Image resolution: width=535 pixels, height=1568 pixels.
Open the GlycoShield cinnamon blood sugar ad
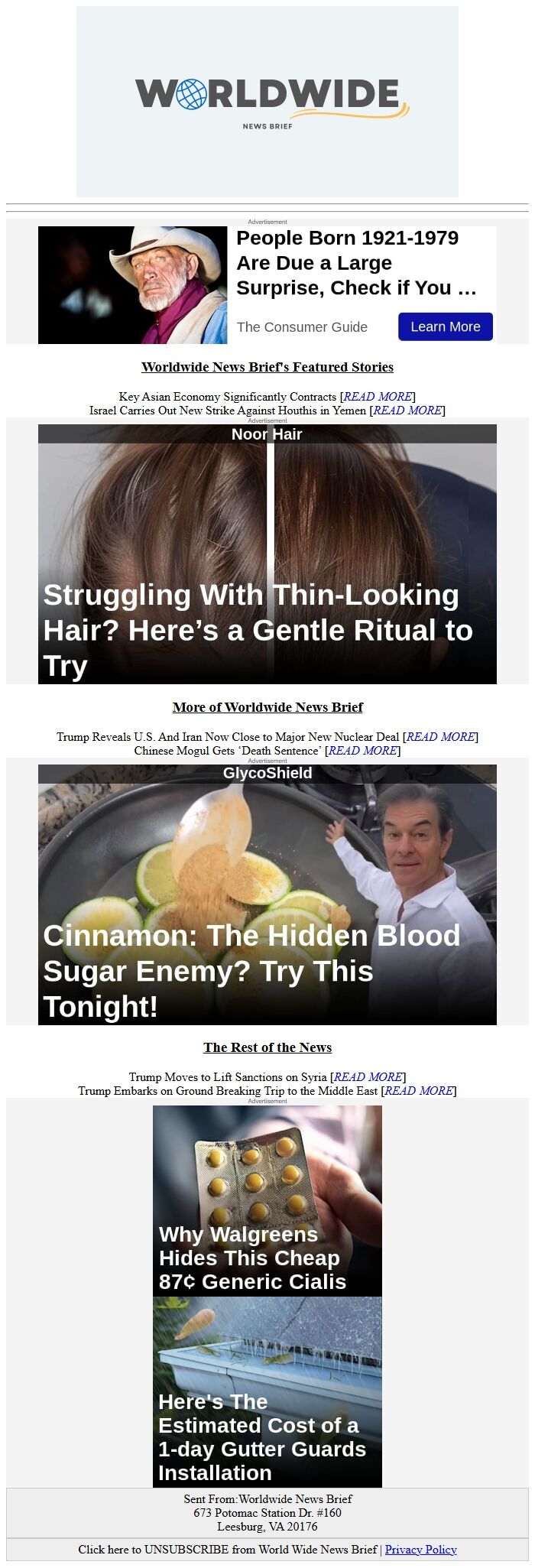[x=267, y=898]
